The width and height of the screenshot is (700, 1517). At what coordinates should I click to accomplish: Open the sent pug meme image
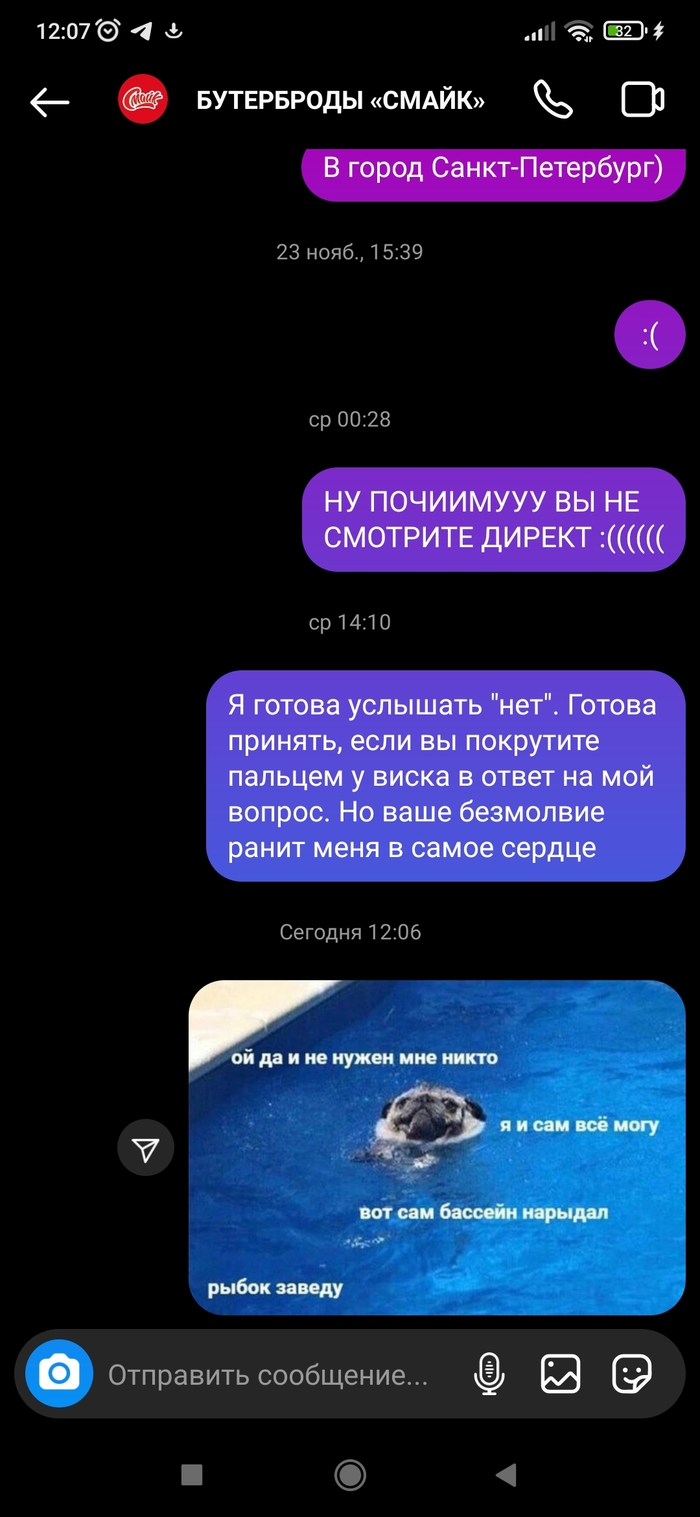pos(436,1147)
